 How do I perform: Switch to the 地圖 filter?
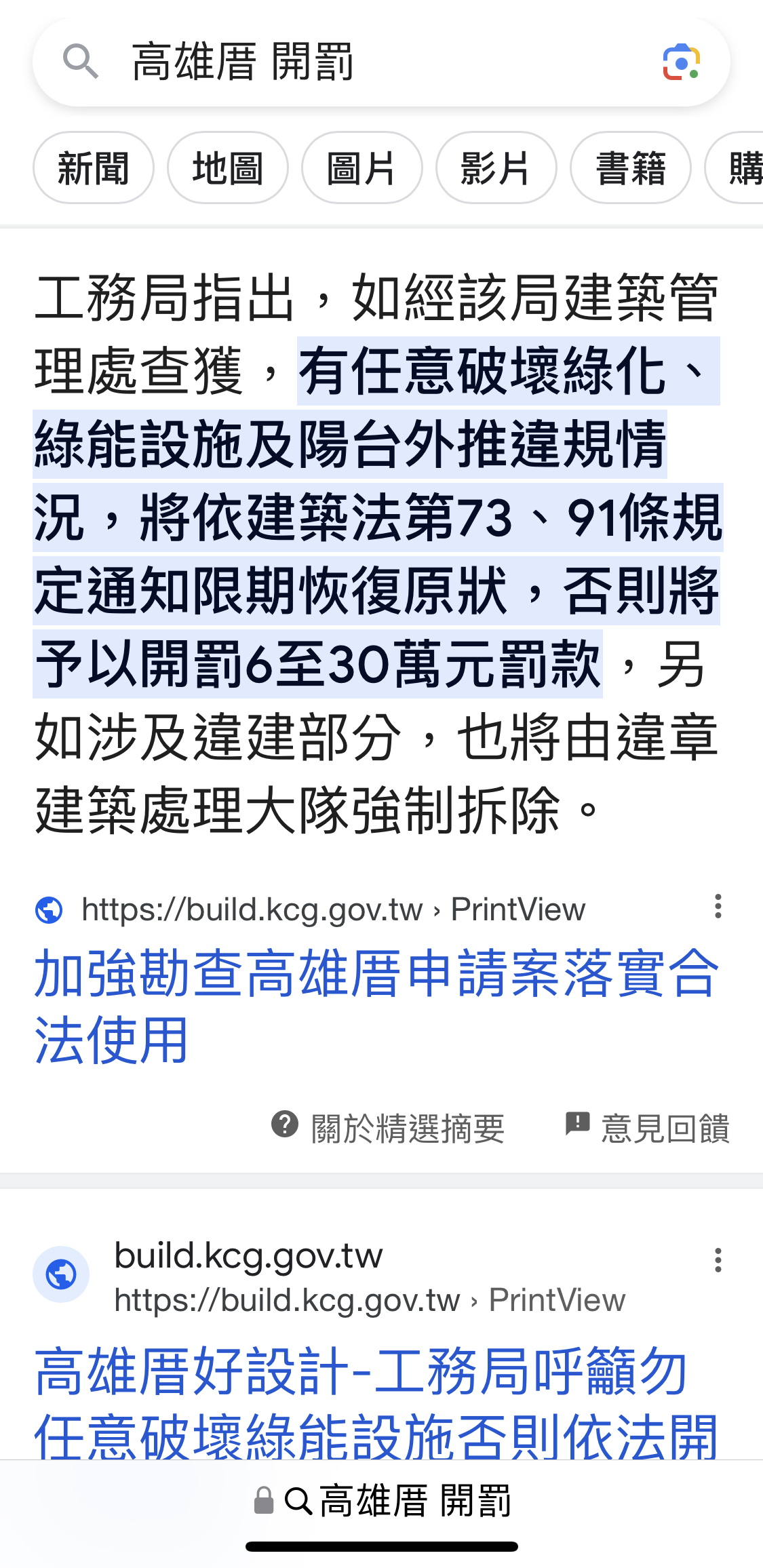[x=227, y=168]
